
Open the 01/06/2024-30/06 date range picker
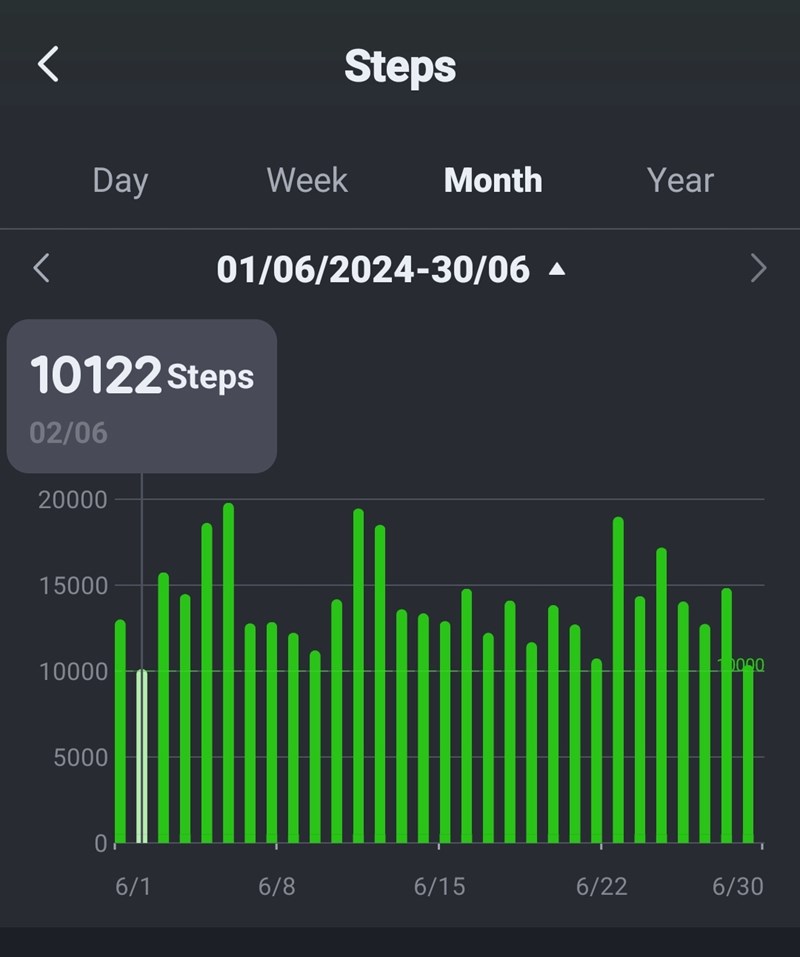pos(390,269)
